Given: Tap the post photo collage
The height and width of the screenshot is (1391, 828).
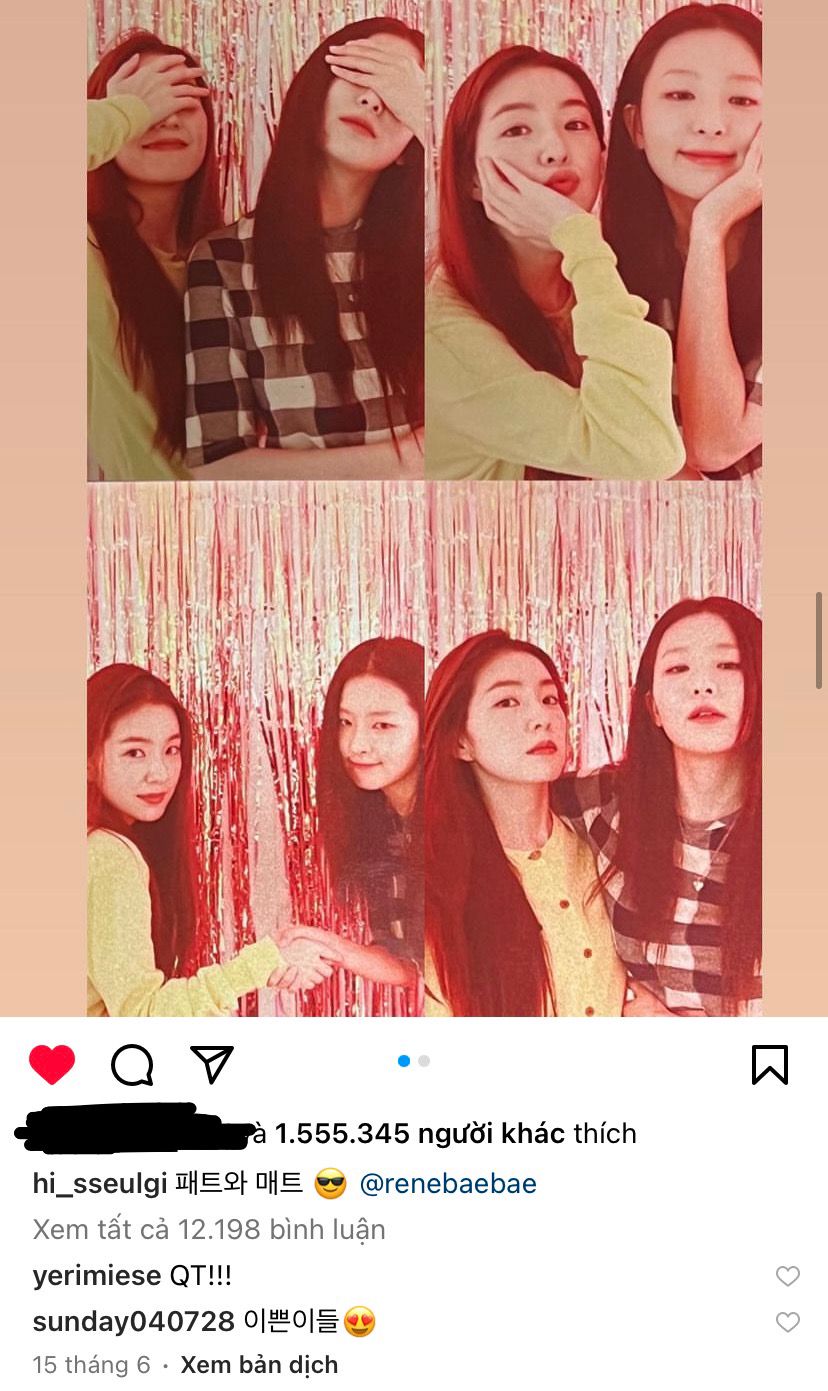Looking at the screenshot, I should click(424, 508).
